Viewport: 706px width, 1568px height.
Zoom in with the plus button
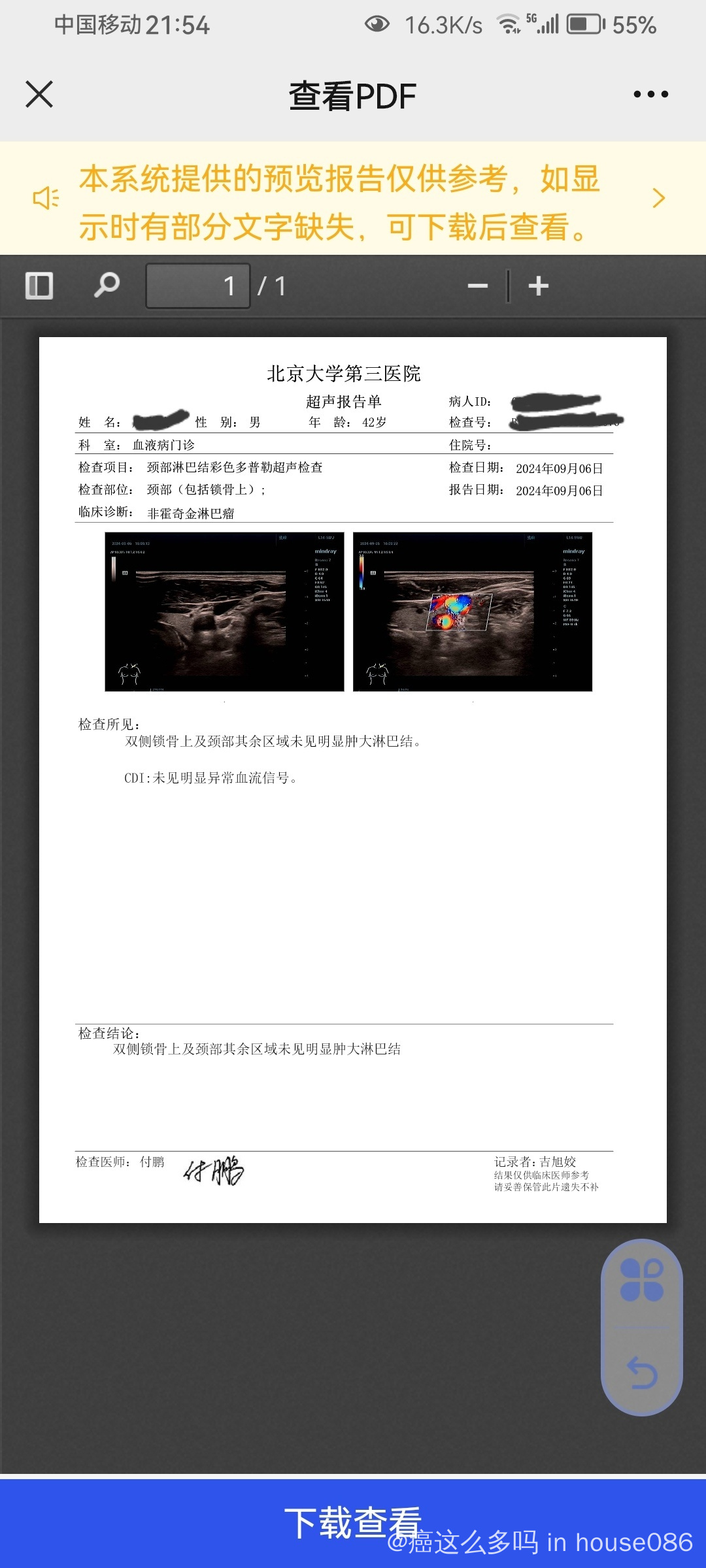point(539,286)
